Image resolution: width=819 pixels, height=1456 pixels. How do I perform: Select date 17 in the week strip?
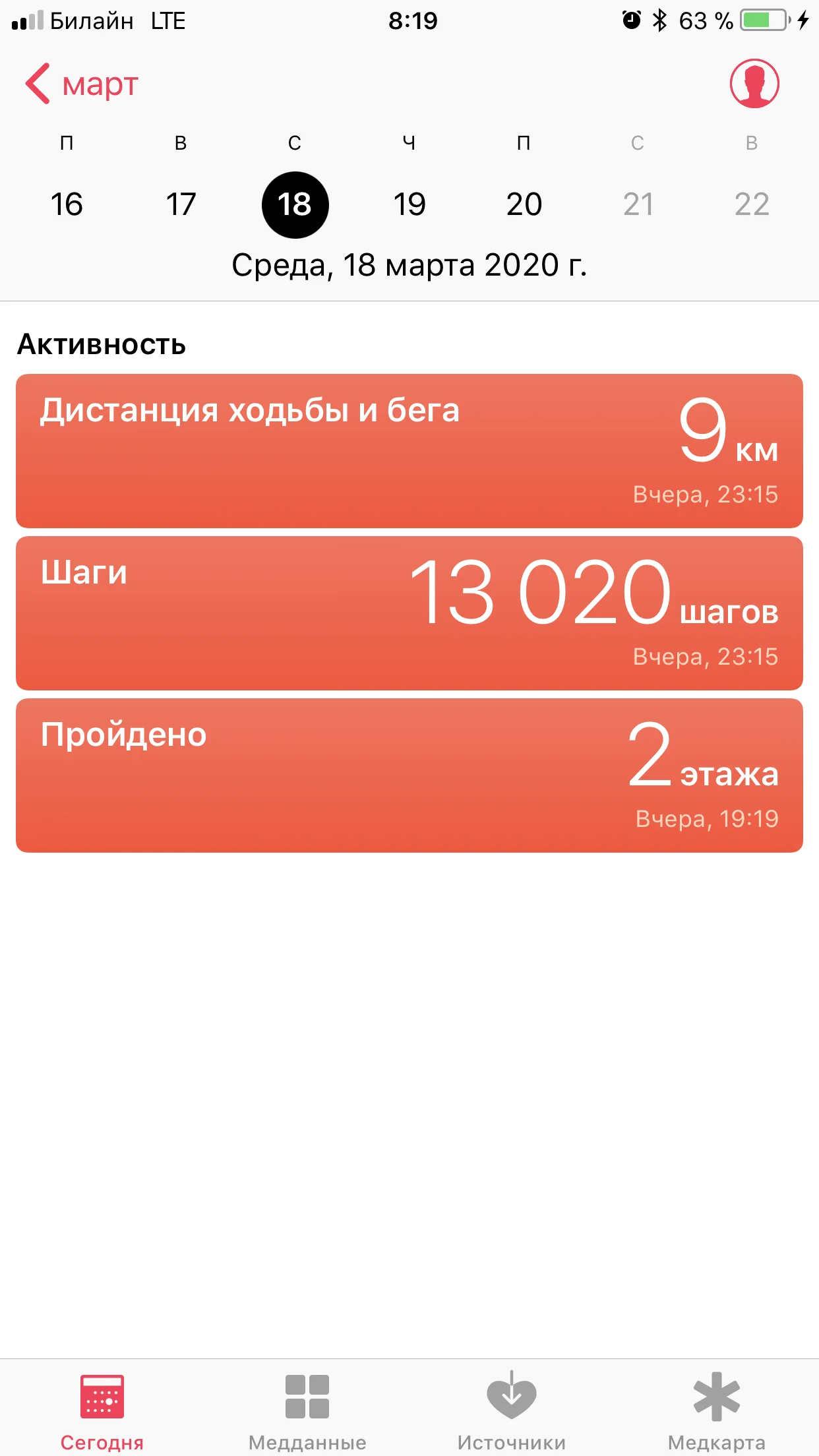click(x=181, y=204)
